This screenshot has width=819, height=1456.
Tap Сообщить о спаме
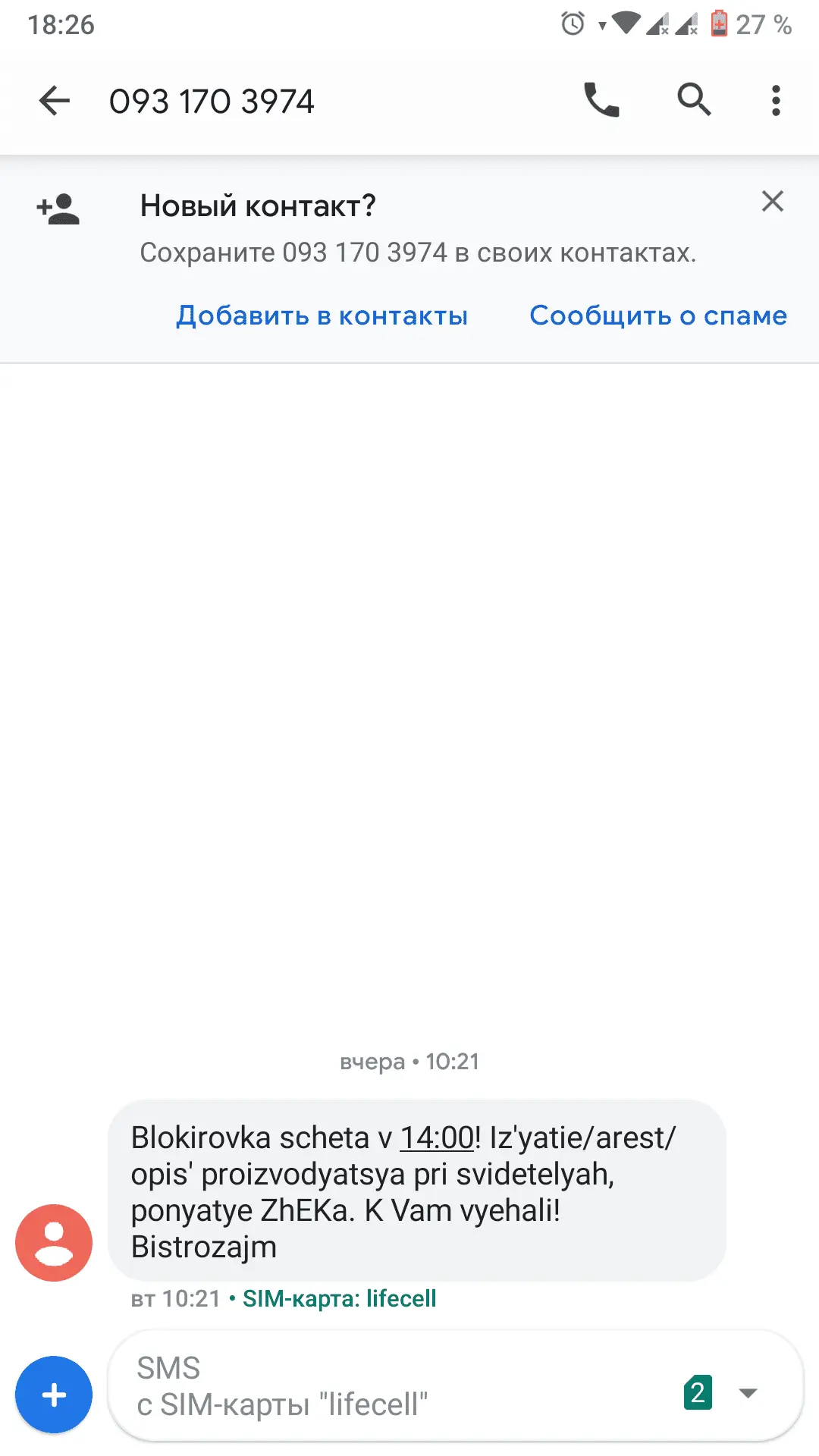pyautogui.click(x=657, y=315)
